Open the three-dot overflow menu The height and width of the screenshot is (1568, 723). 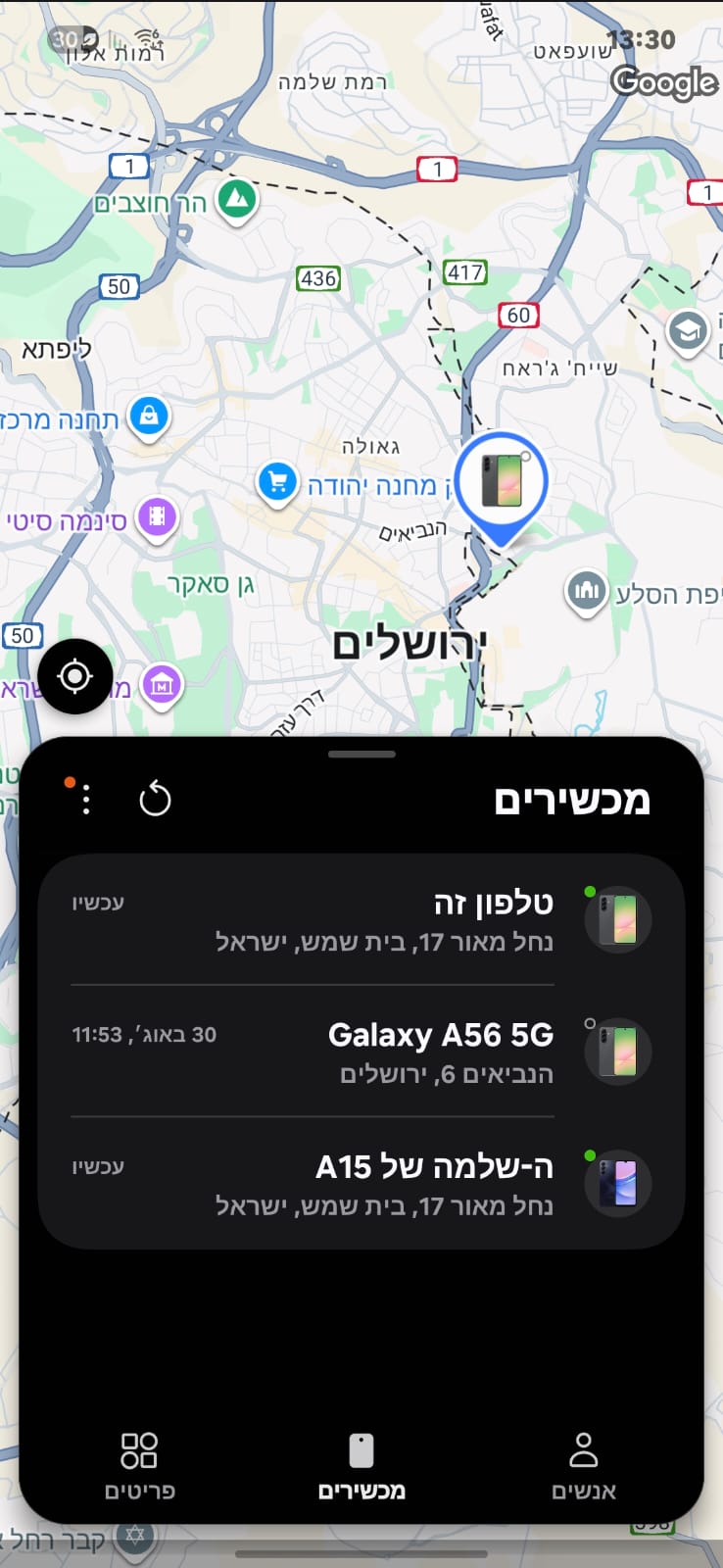click(86, 800)
